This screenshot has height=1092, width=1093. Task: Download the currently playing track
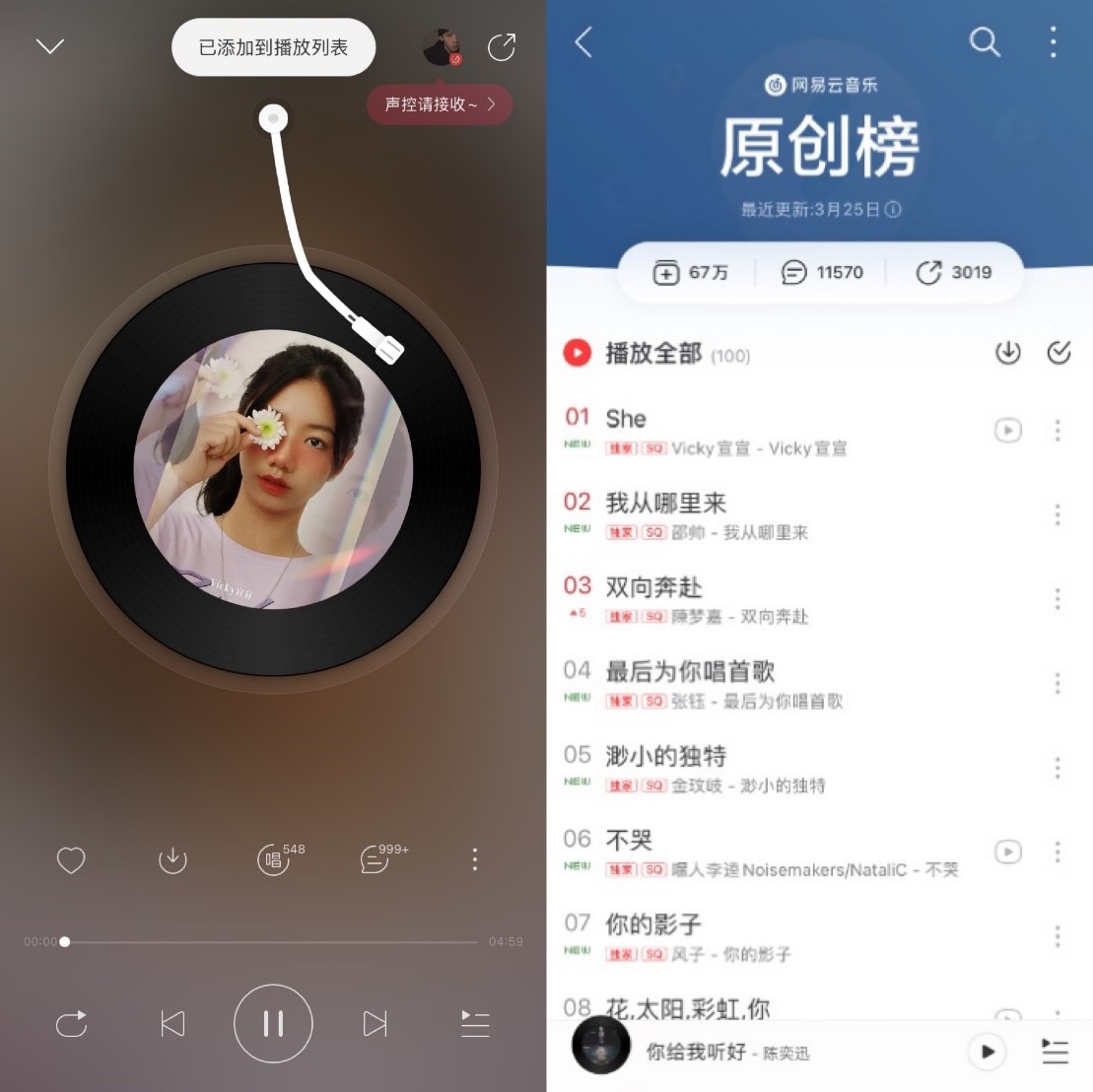(x=172, y=860)
